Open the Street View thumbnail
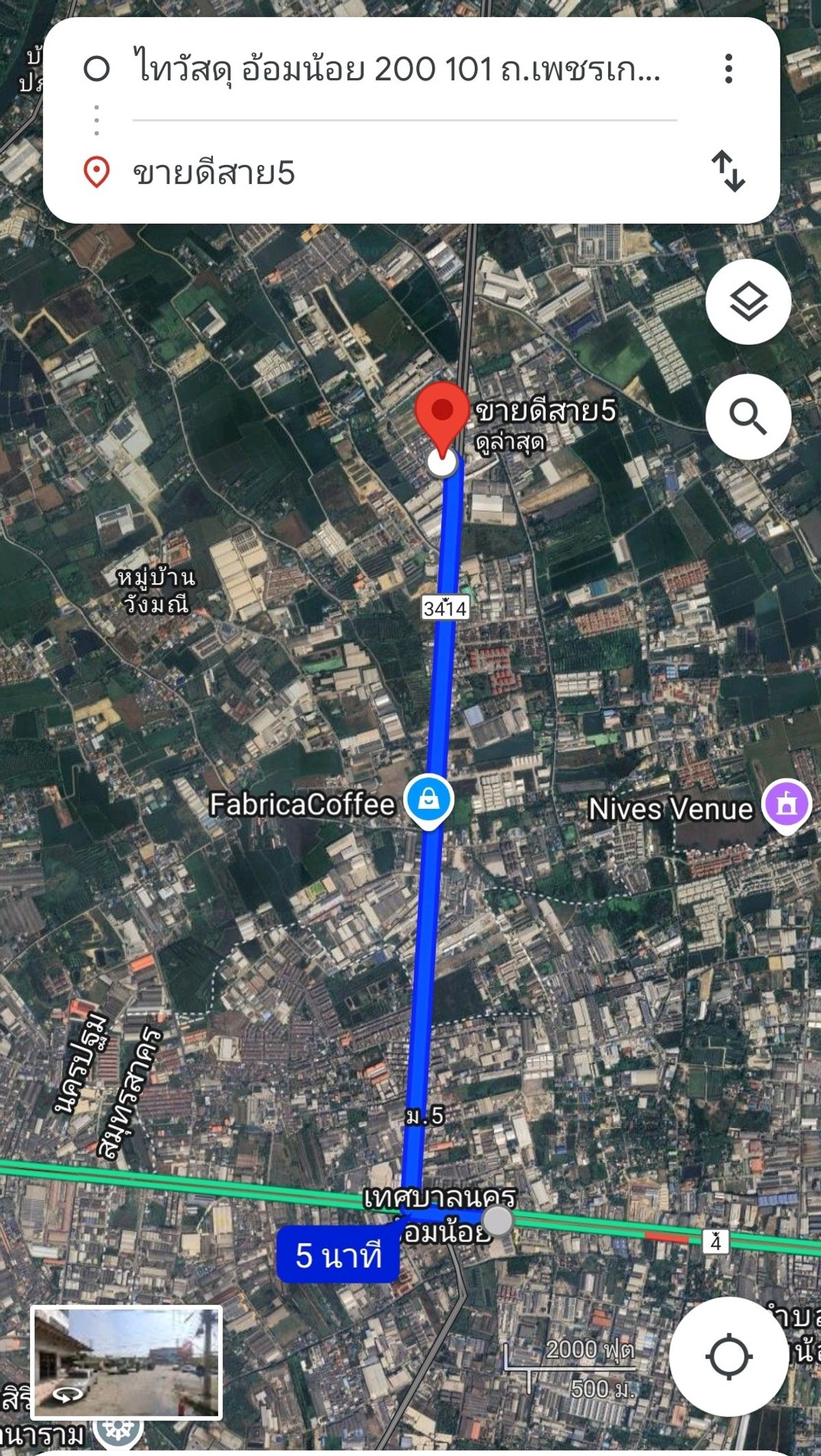 click(127, 1362)
